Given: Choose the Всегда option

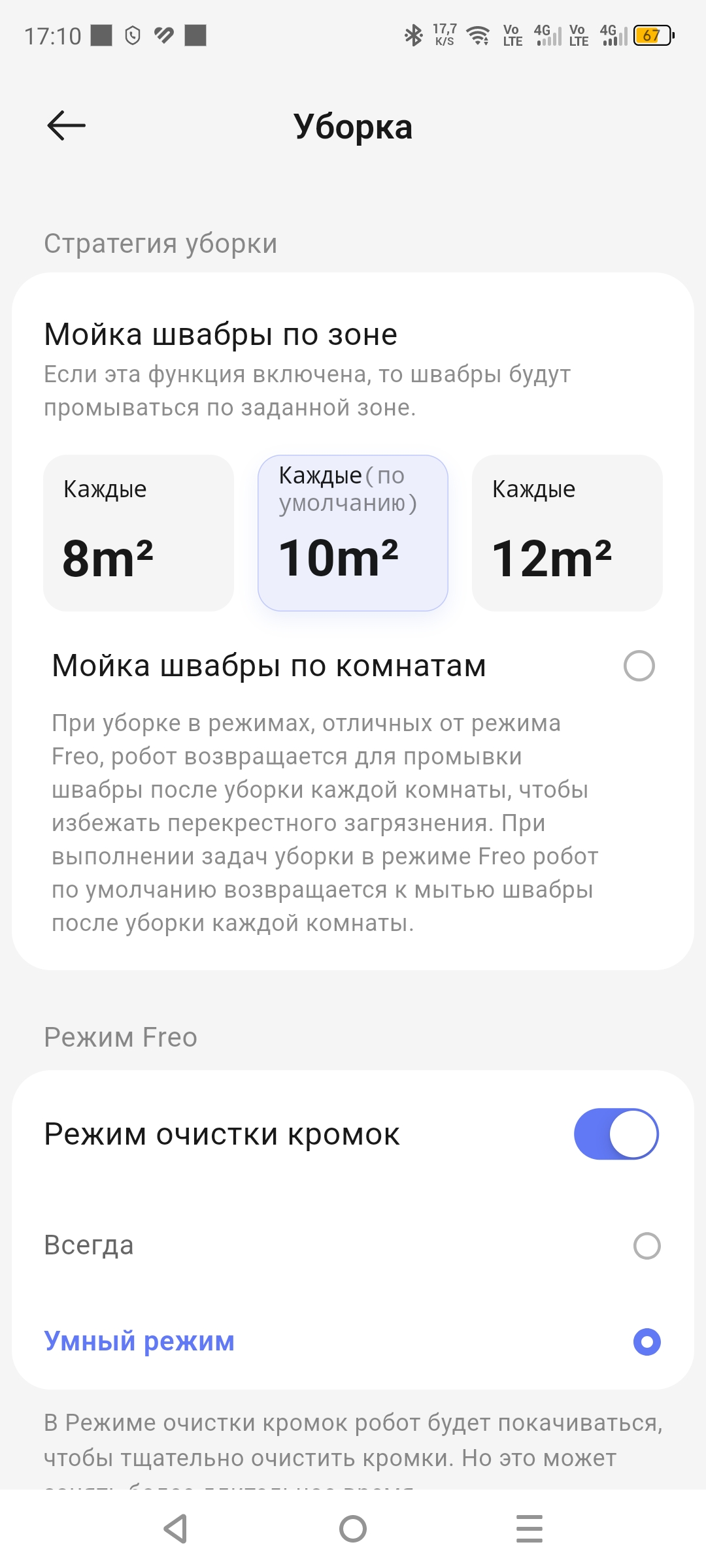Looking at the screenshot, I should click(x=647, y=1245).
